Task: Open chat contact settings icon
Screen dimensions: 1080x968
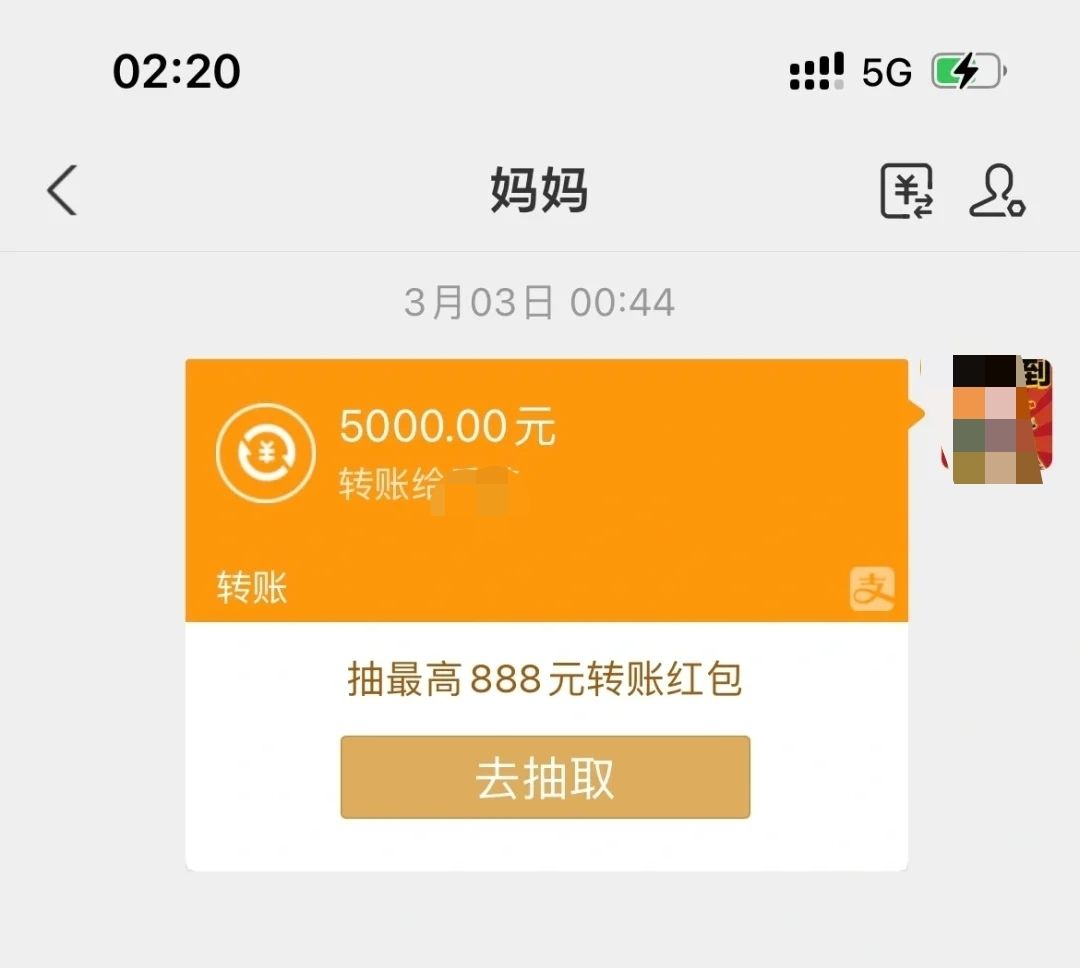Action: click(997, 191)
